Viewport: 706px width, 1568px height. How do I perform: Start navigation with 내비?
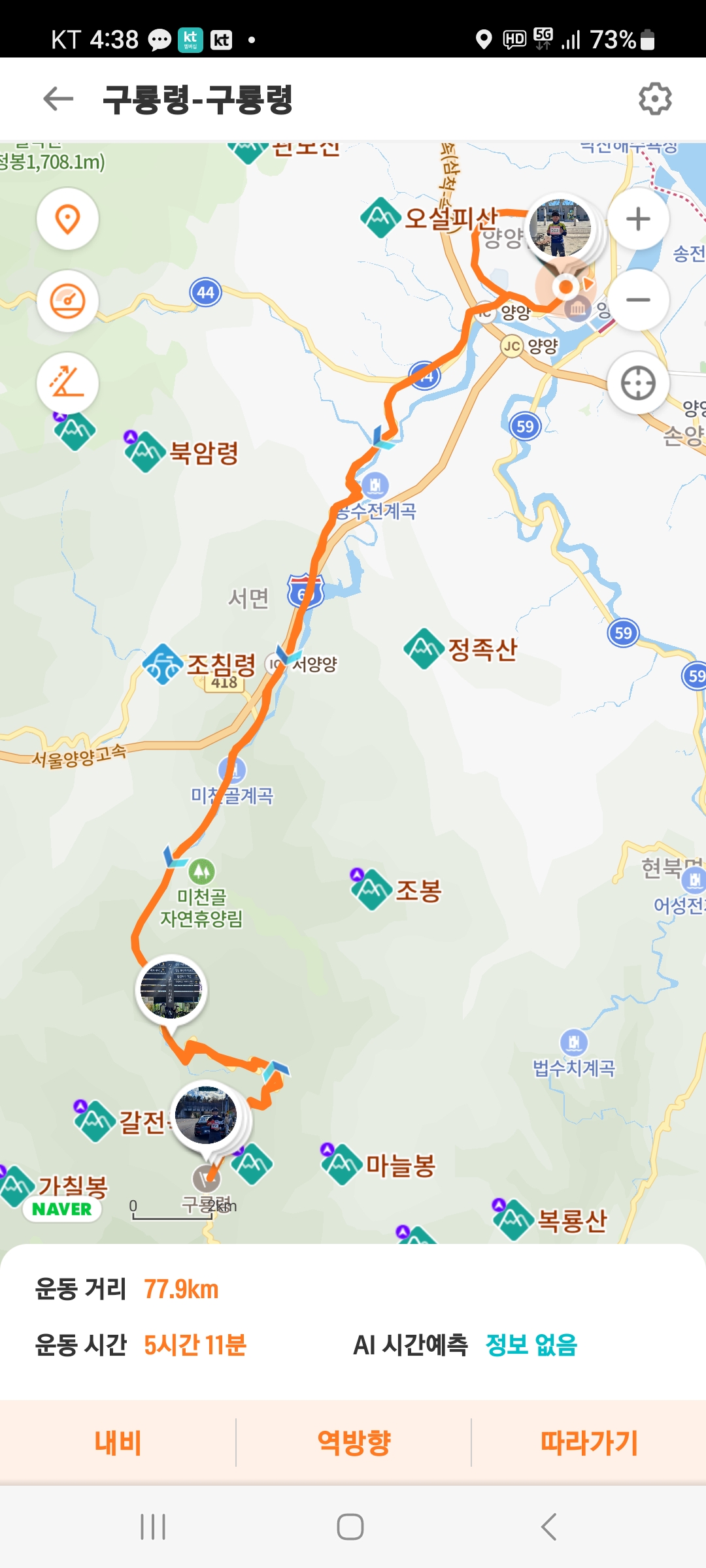point(118,1442)
